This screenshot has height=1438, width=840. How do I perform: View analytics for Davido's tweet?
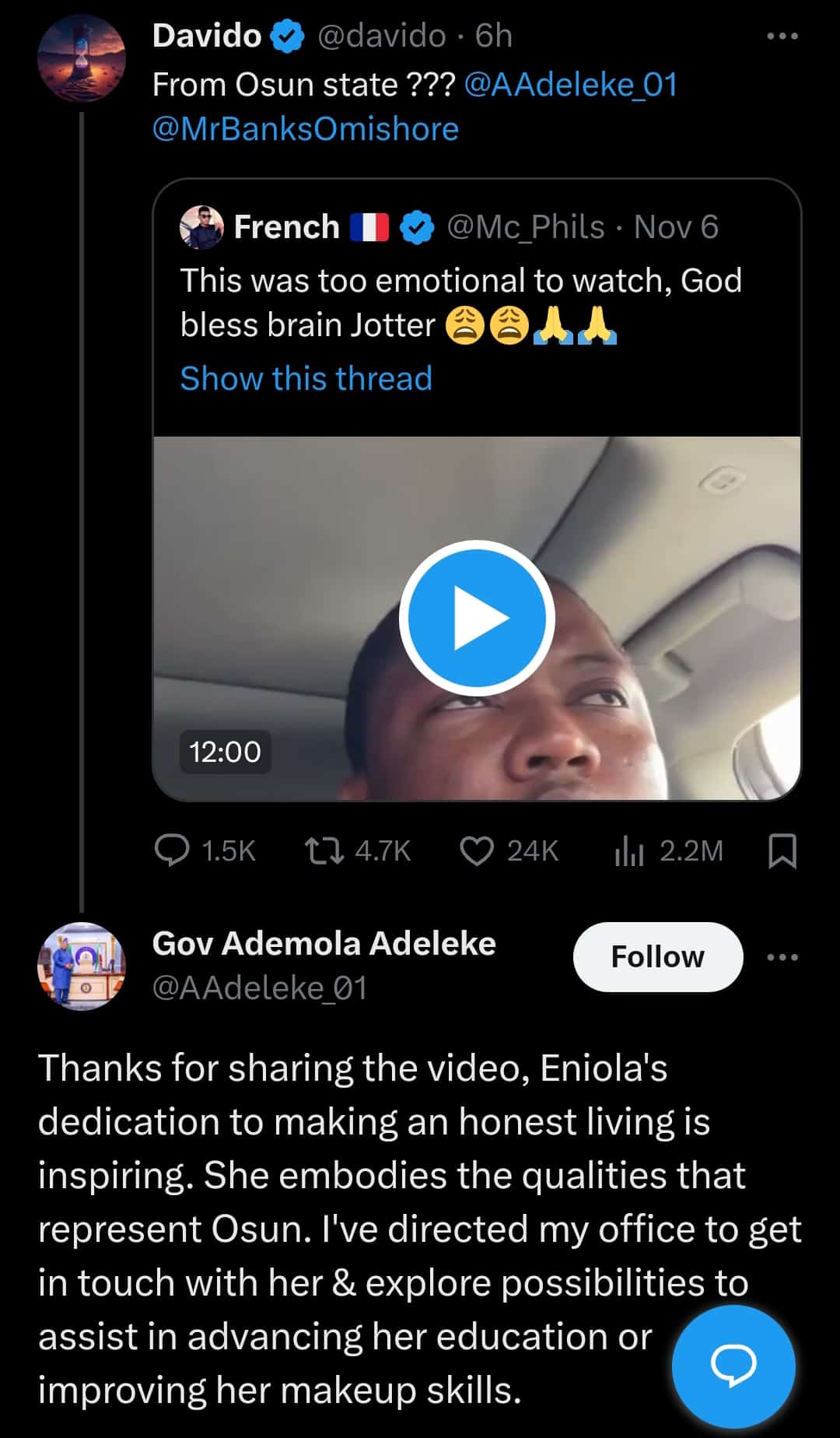tap(629, 851)
